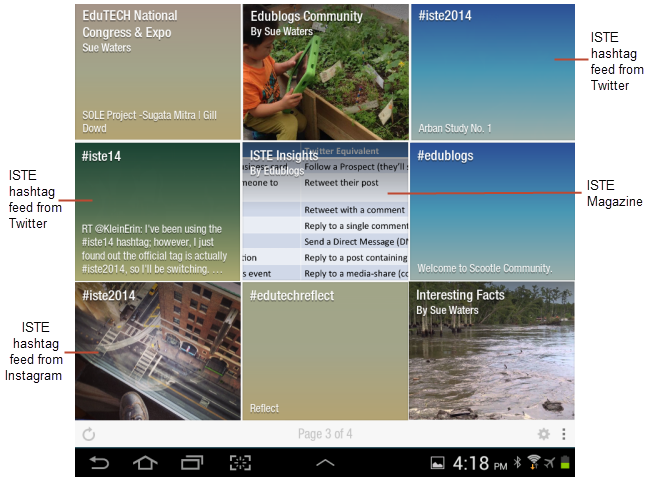Open the #iste2014 tile with the street photo
Image resolution: width=650 pixels, height=477 pixels.
157,352
